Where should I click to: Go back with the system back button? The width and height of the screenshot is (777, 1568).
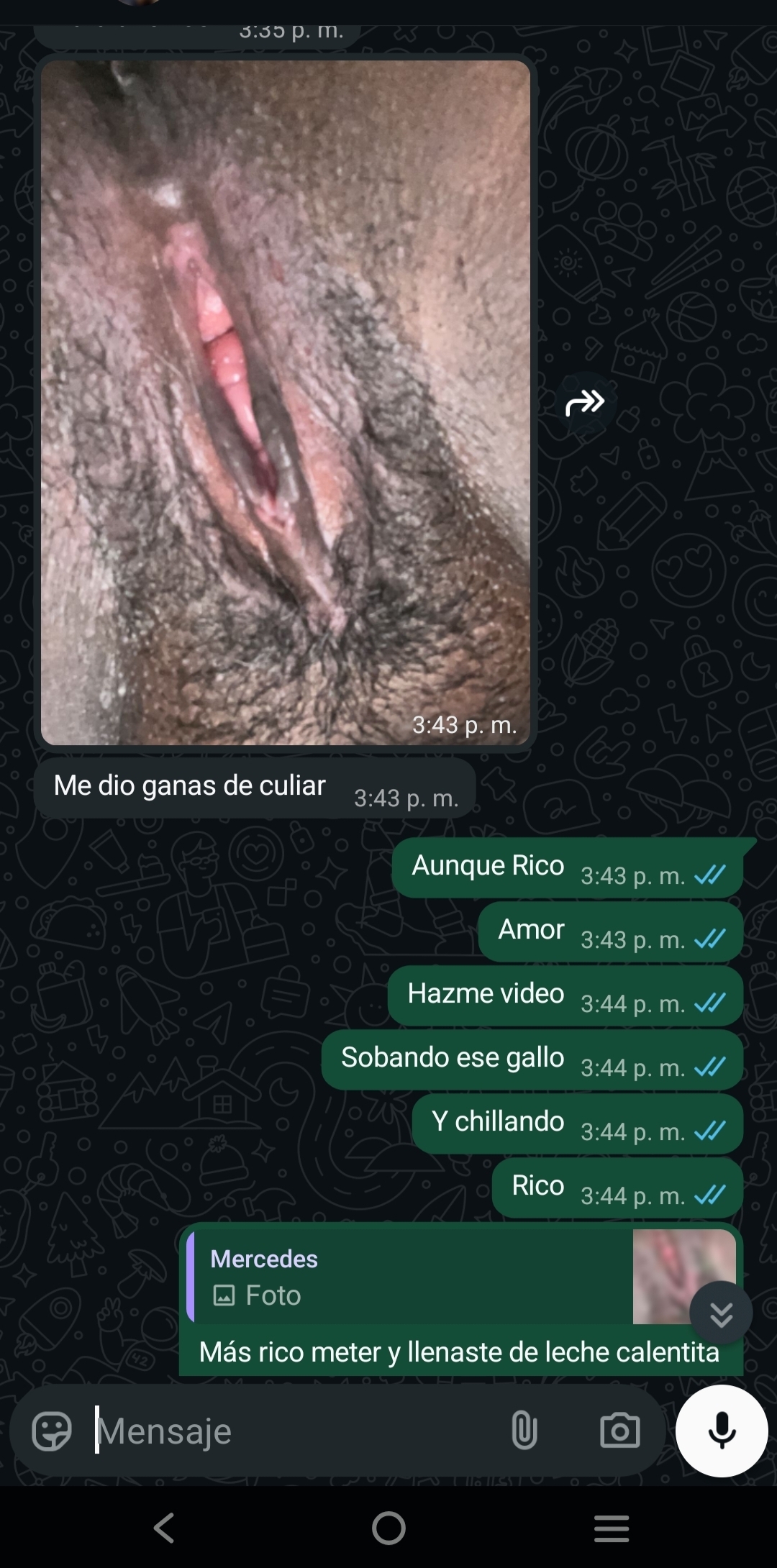[164, 1528]
